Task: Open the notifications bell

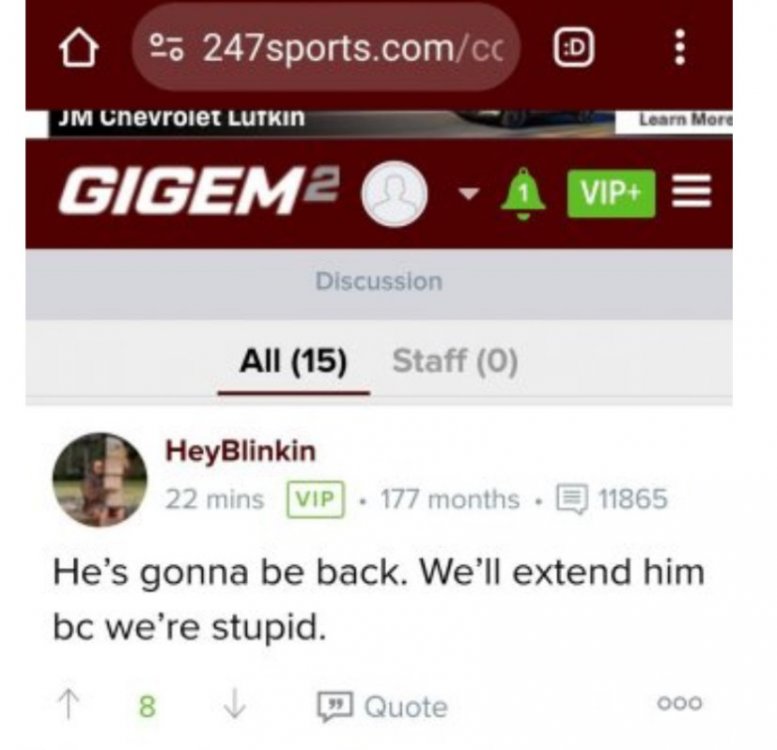Action: click(x=522, y=192)
